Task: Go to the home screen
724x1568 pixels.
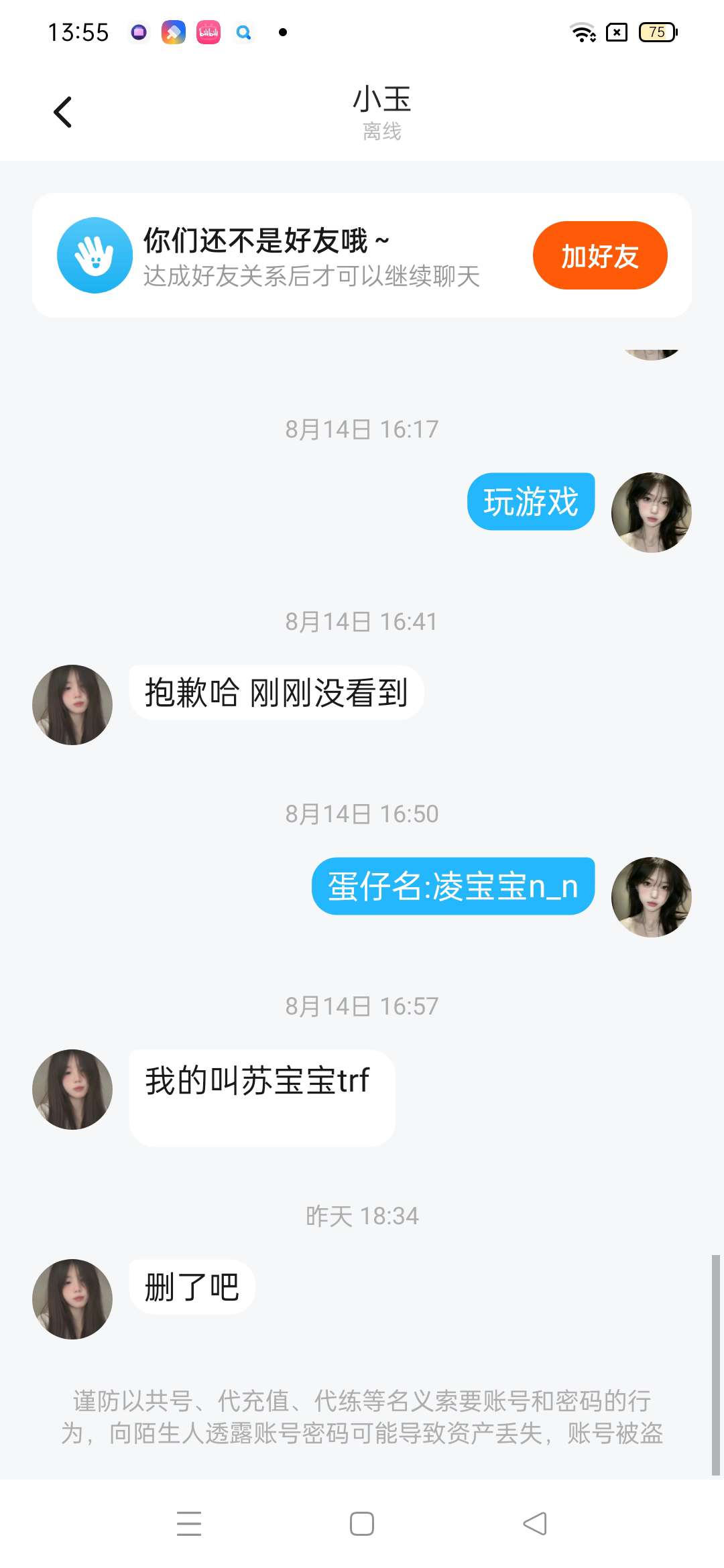Action: tap(362, 1523)
